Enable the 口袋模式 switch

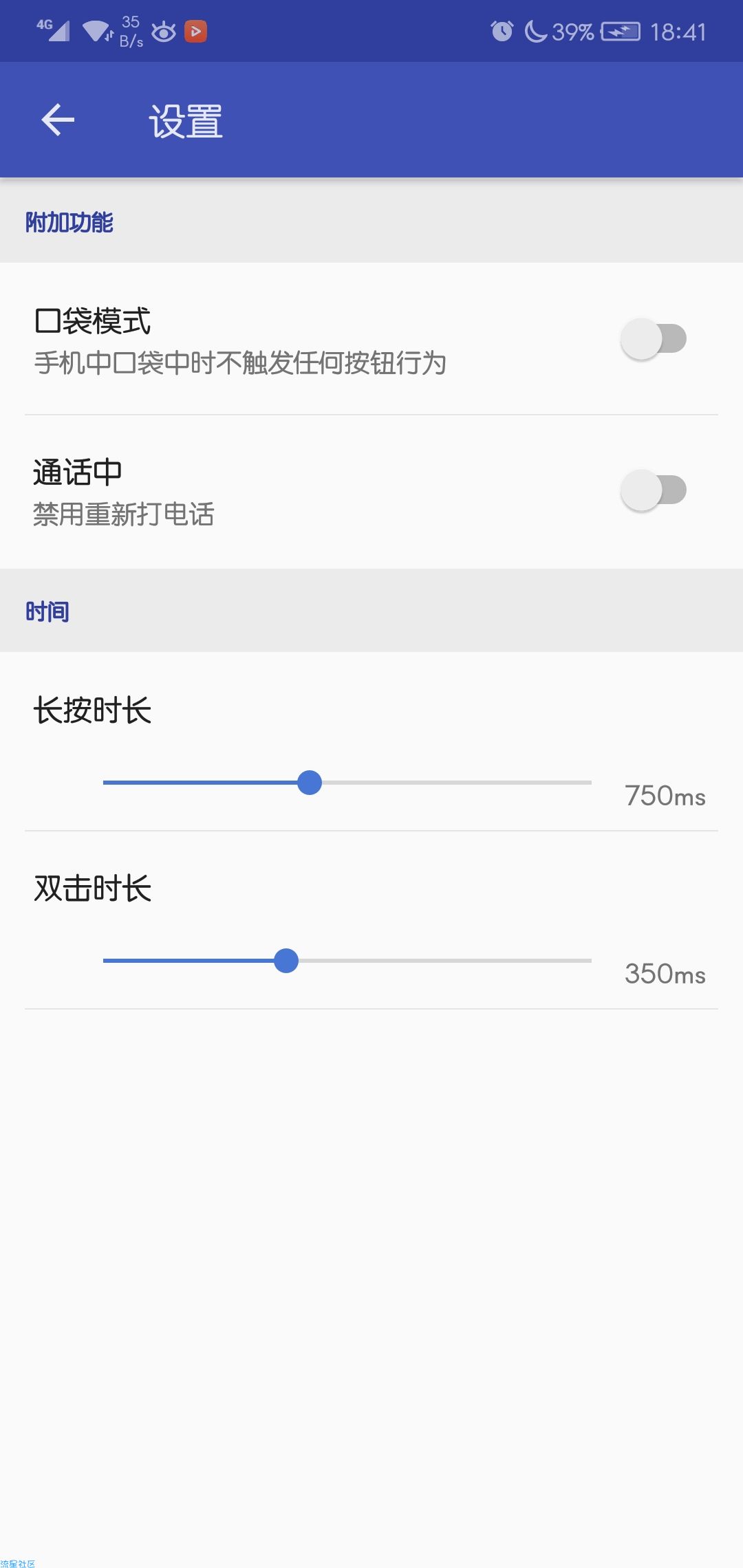point(654,338)
